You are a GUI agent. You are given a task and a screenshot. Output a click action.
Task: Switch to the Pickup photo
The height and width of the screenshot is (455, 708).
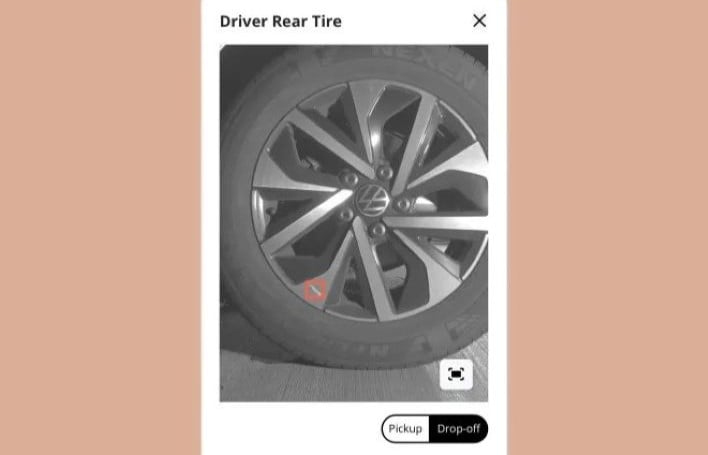405,429
